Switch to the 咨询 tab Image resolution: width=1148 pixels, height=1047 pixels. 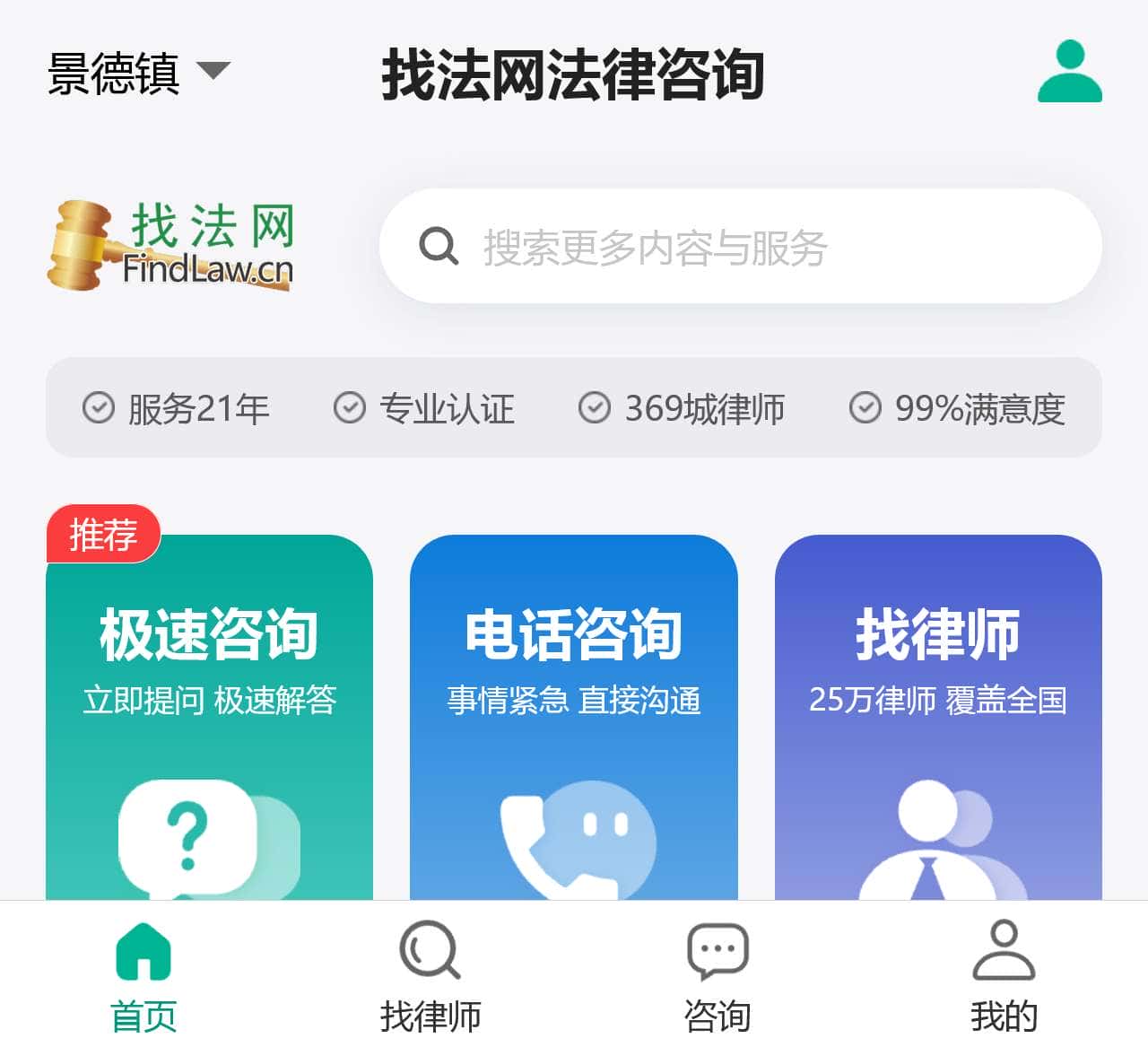[x=717, y=976]
